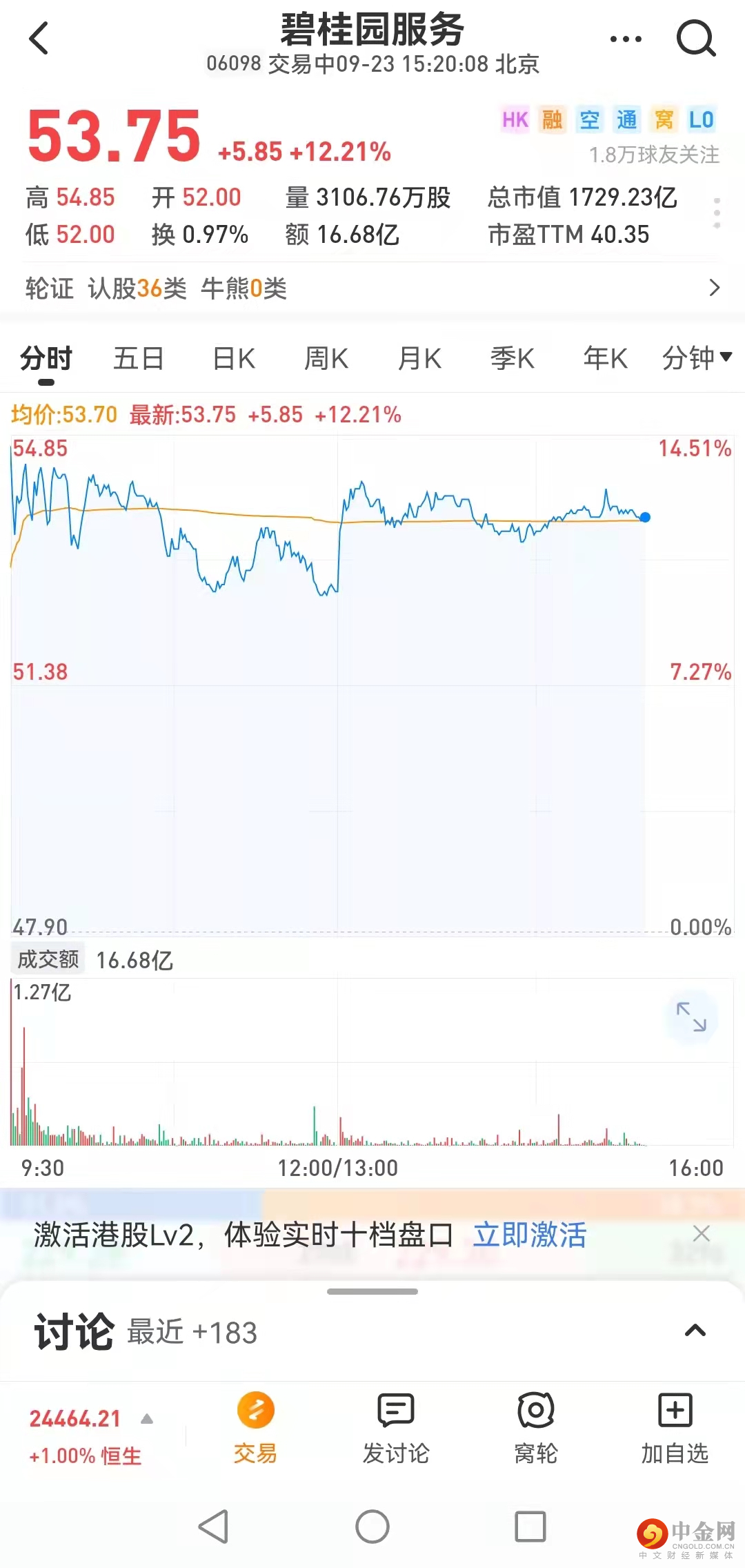Open the 轮证 warrants row

coord(372,288)
